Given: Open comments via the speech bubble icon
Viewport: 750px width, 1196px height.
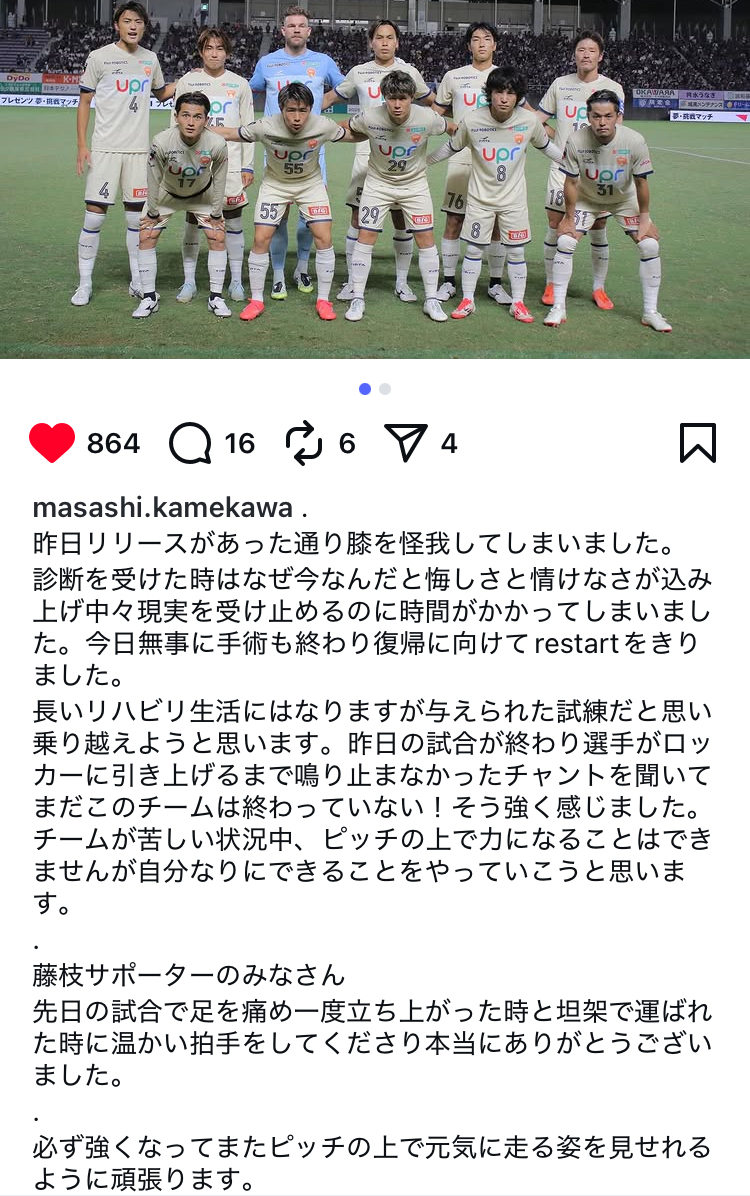Looking at the screenshot, I should click(190, 443).
